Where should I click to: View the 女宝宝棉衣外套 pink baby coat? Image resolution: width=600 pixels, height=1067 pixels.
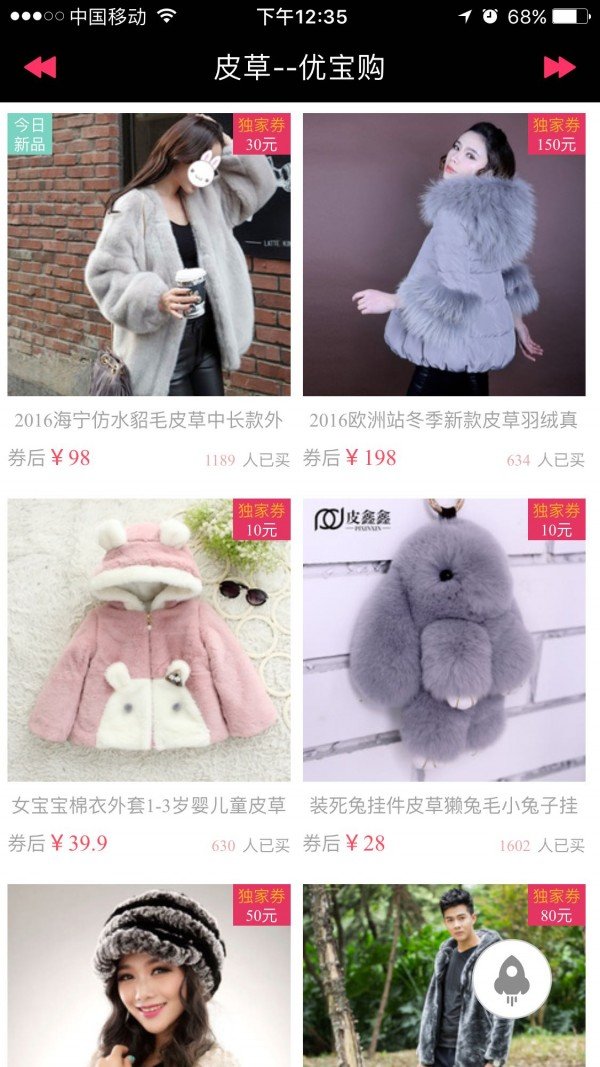coord(149,640)
